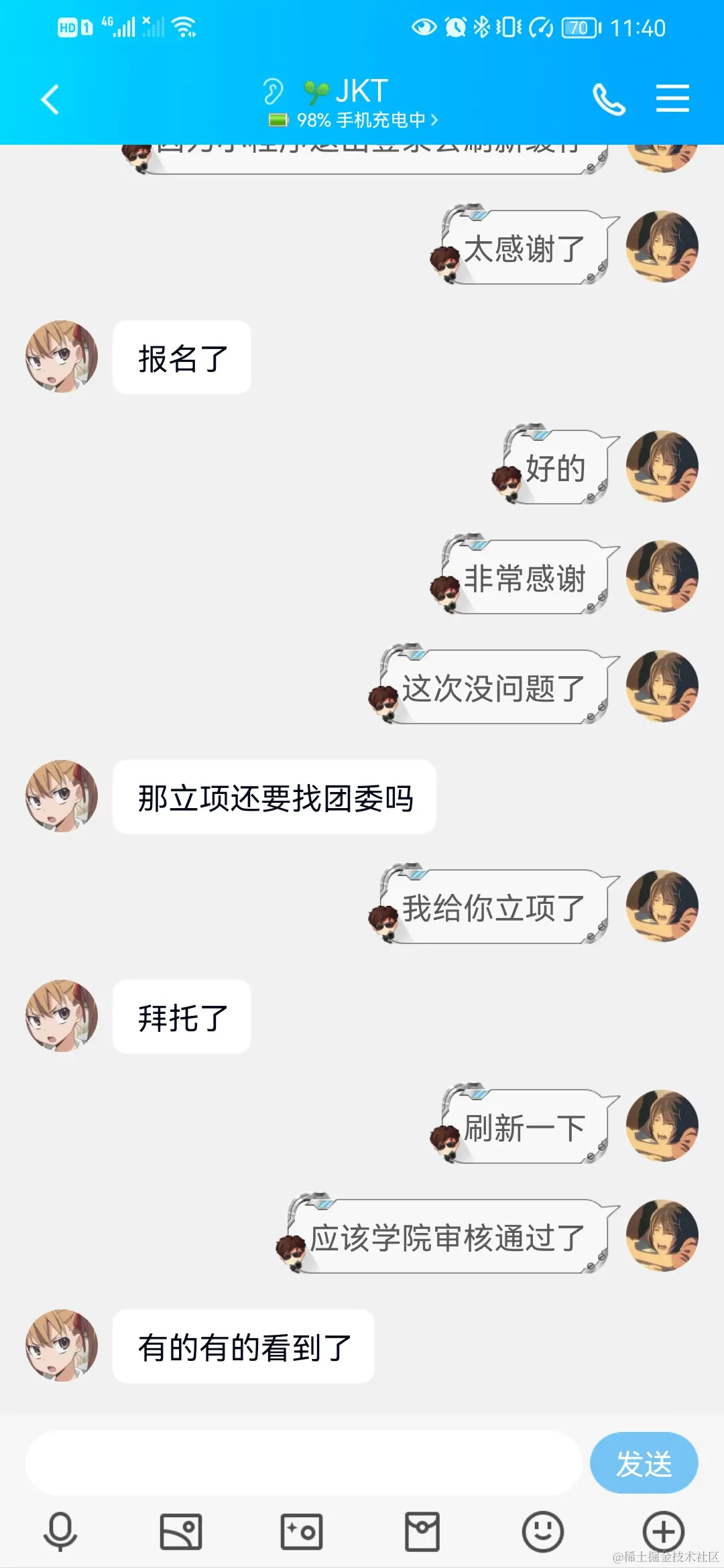Open the emoji panel
Viewport: 724px width, 1568px height.
click(x=542, y=1532)
